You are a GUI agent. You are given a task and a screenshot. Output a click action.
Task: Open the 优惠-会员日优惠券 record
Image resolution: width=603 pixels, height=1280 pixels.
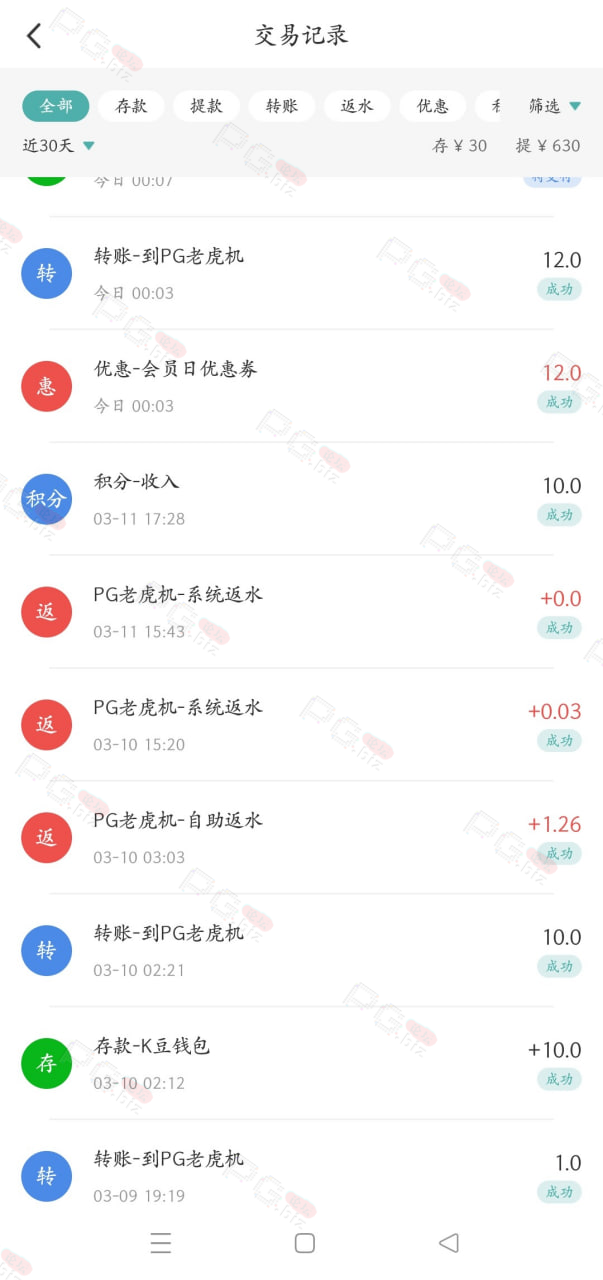coord(301,387)
